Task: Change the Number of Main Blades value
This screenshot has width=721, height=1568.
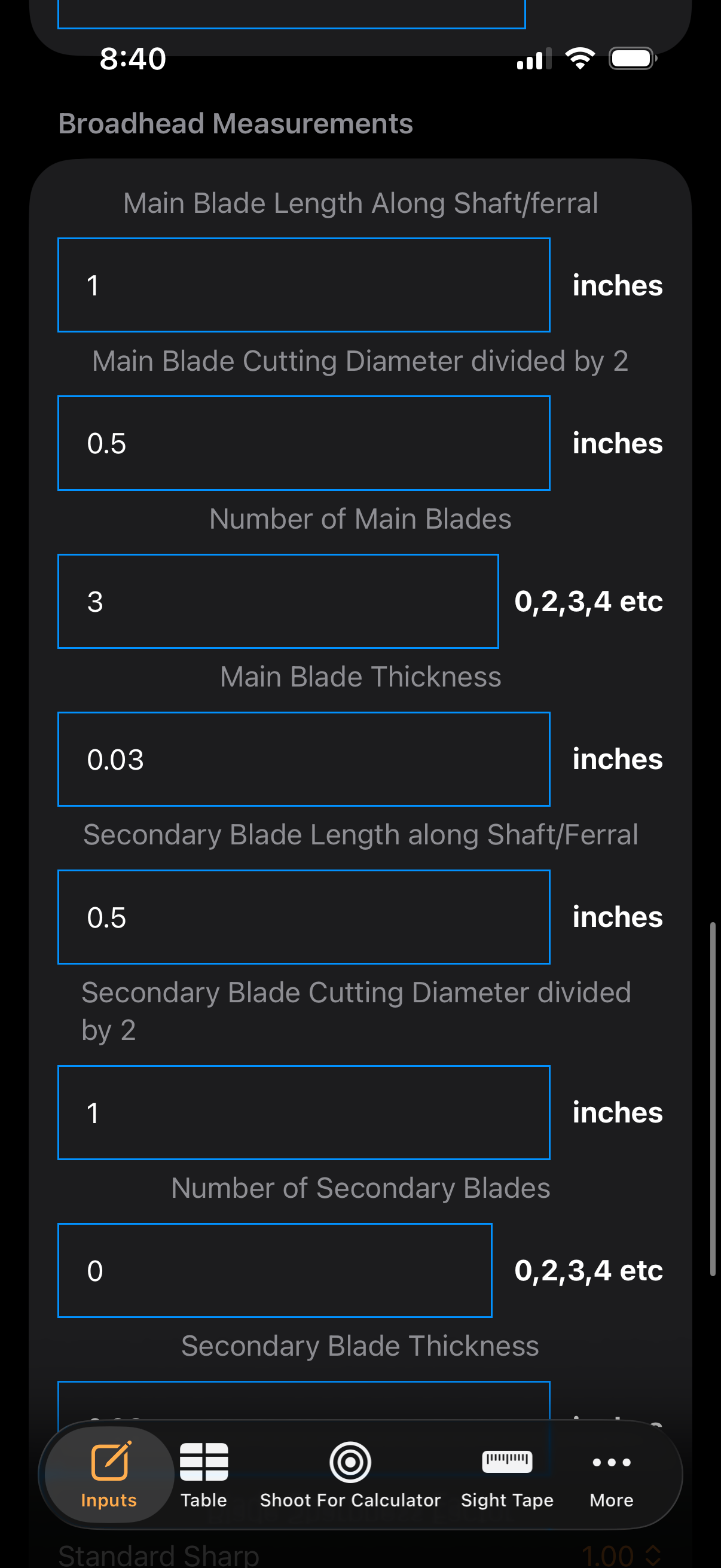Action: [278, 602]
